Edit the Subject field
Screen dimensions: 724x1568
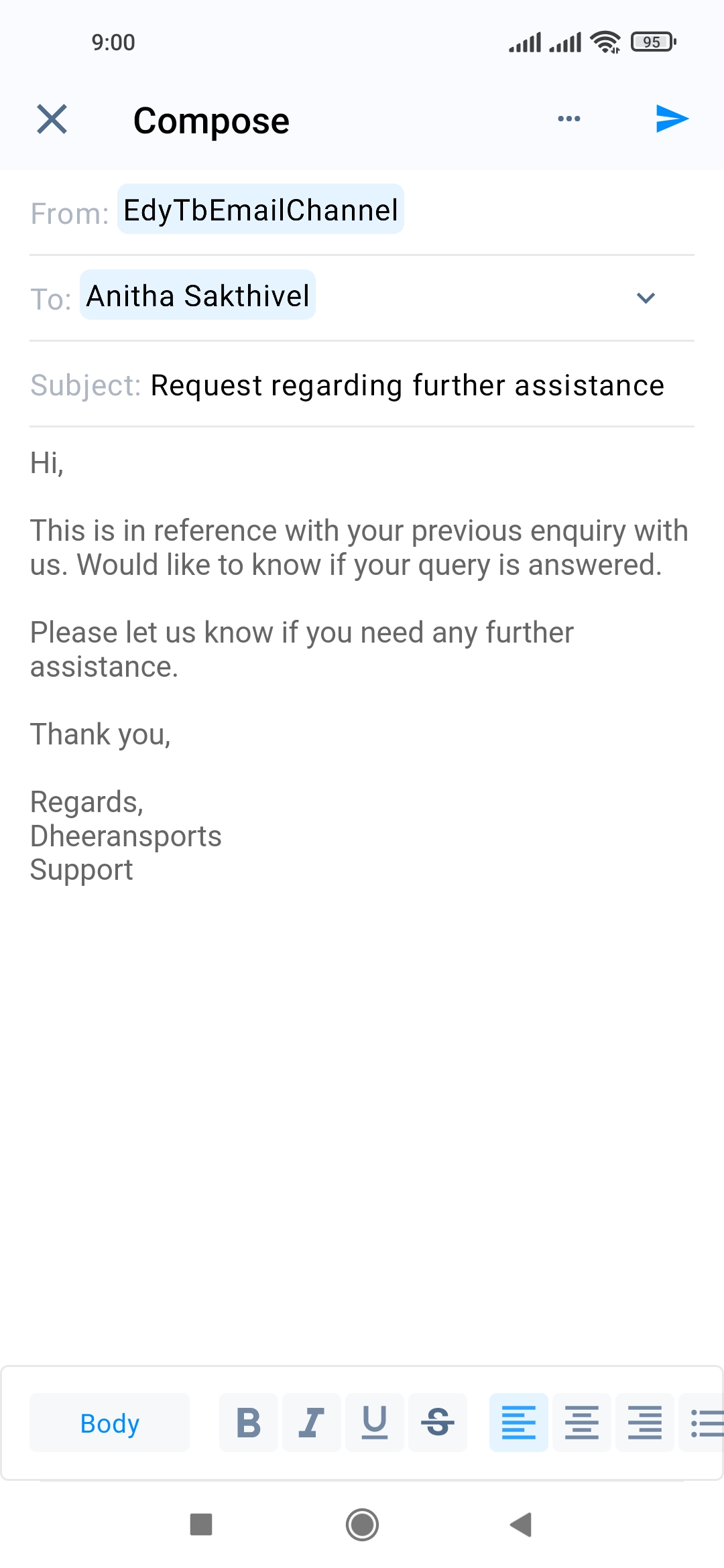pyautogui.click(x=407, y=385)
